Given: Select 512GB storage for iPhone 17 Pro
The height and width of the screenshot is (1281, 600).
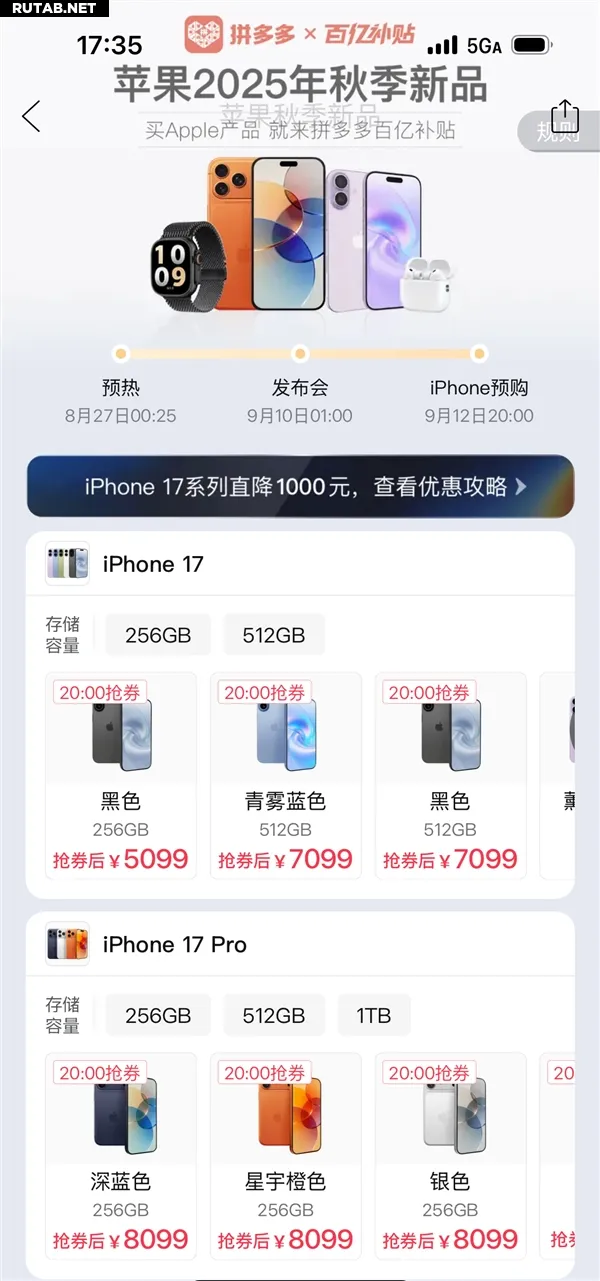Looking at the screenshot, I should pos(274,1015).
